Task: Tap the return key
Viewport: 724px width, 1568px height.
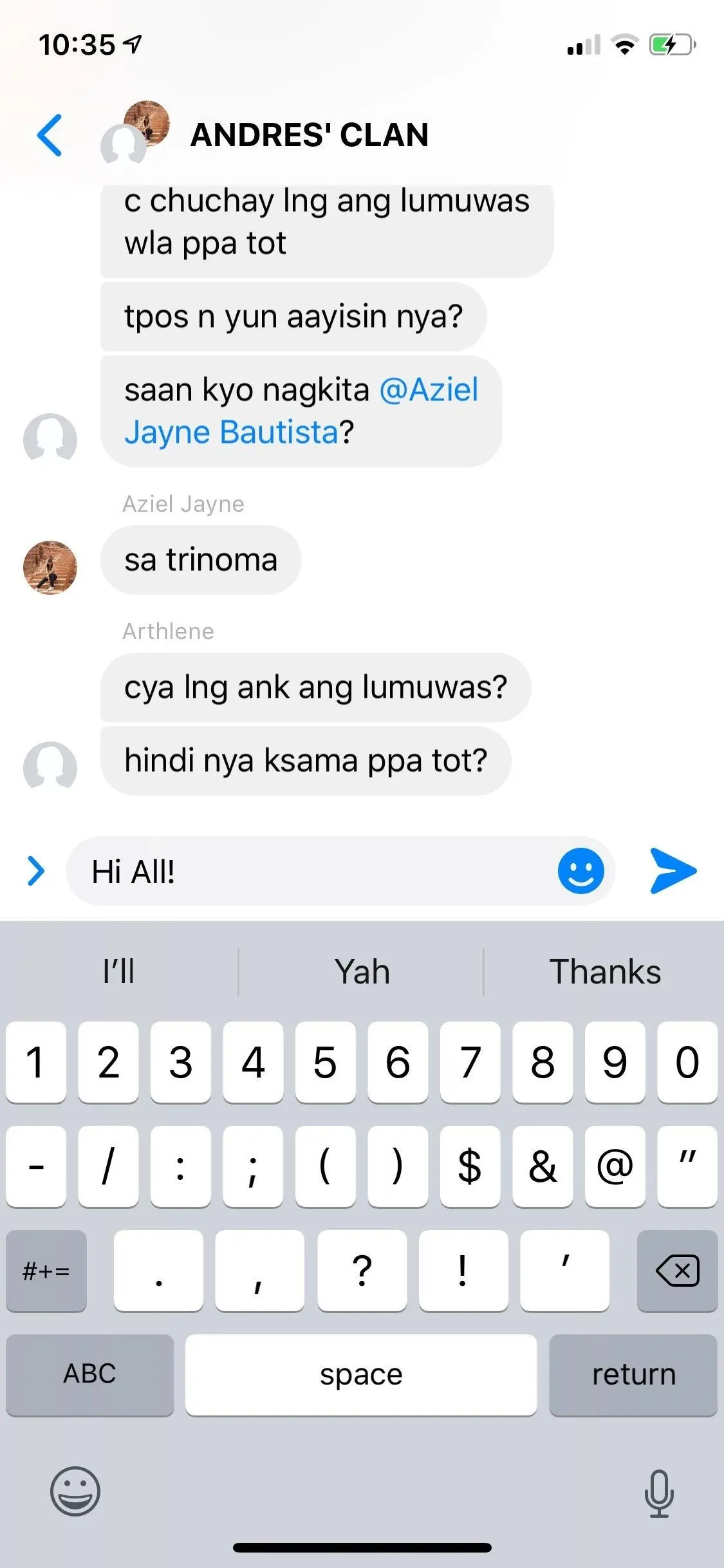Action: click(x=633, y=1374)
